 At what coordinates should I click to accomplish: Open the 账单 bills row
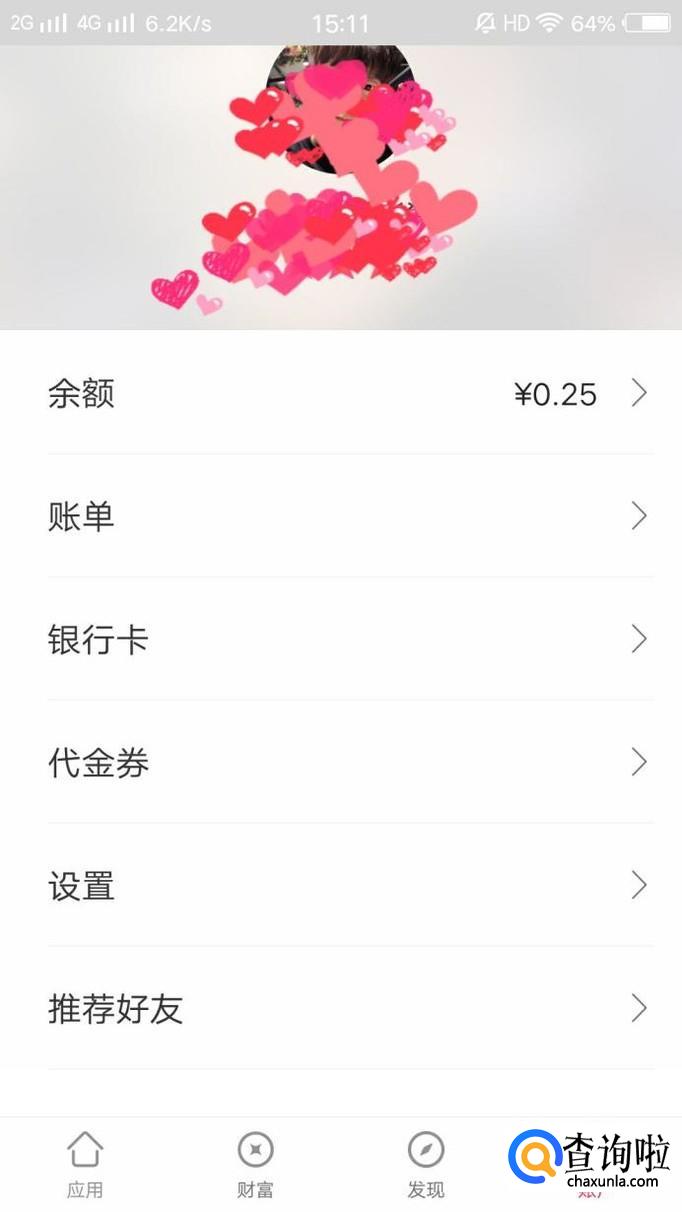[x=340, y=516]
